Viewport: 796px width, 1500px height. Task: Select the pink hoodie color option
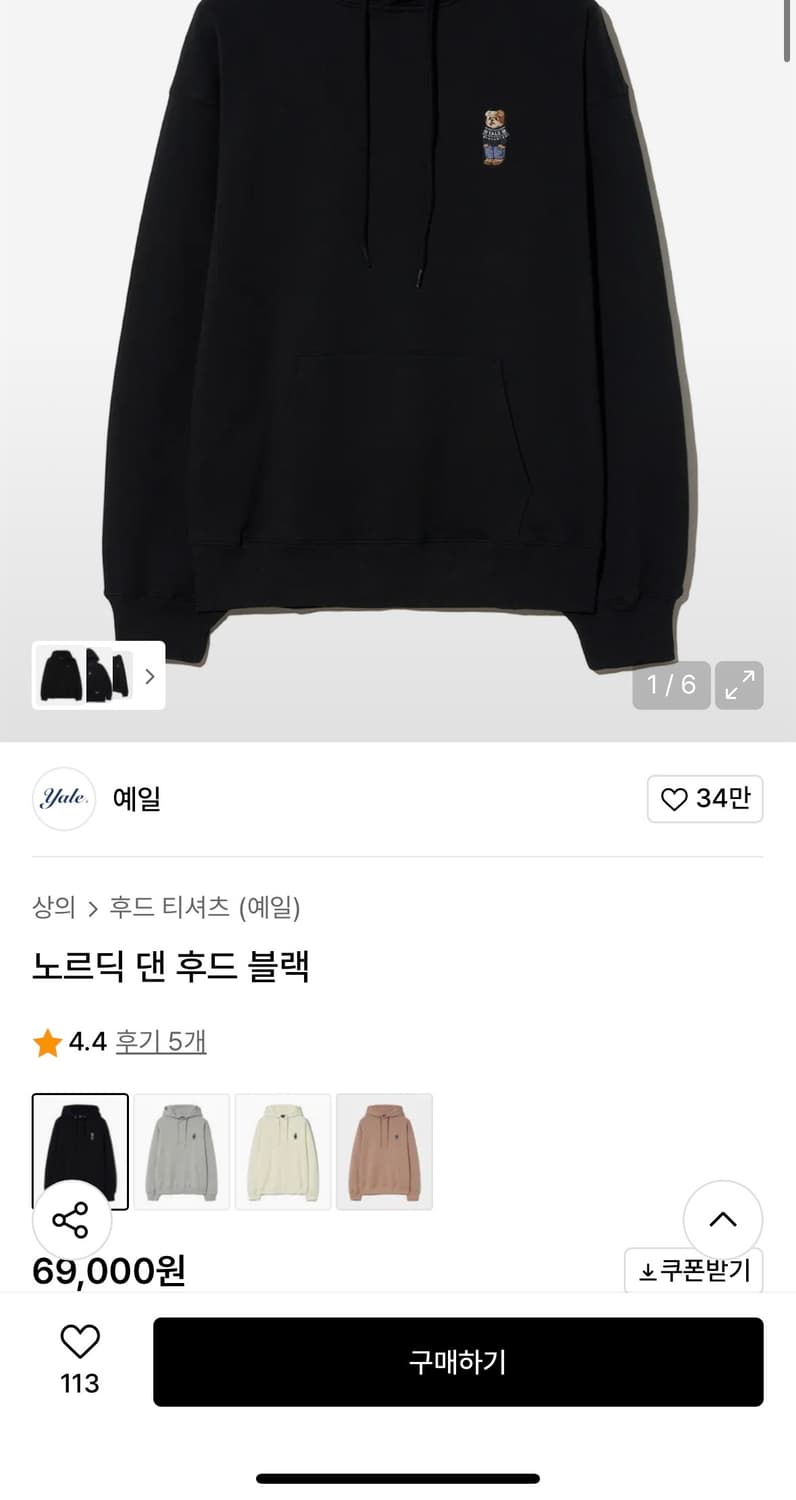click(384, 1150)
